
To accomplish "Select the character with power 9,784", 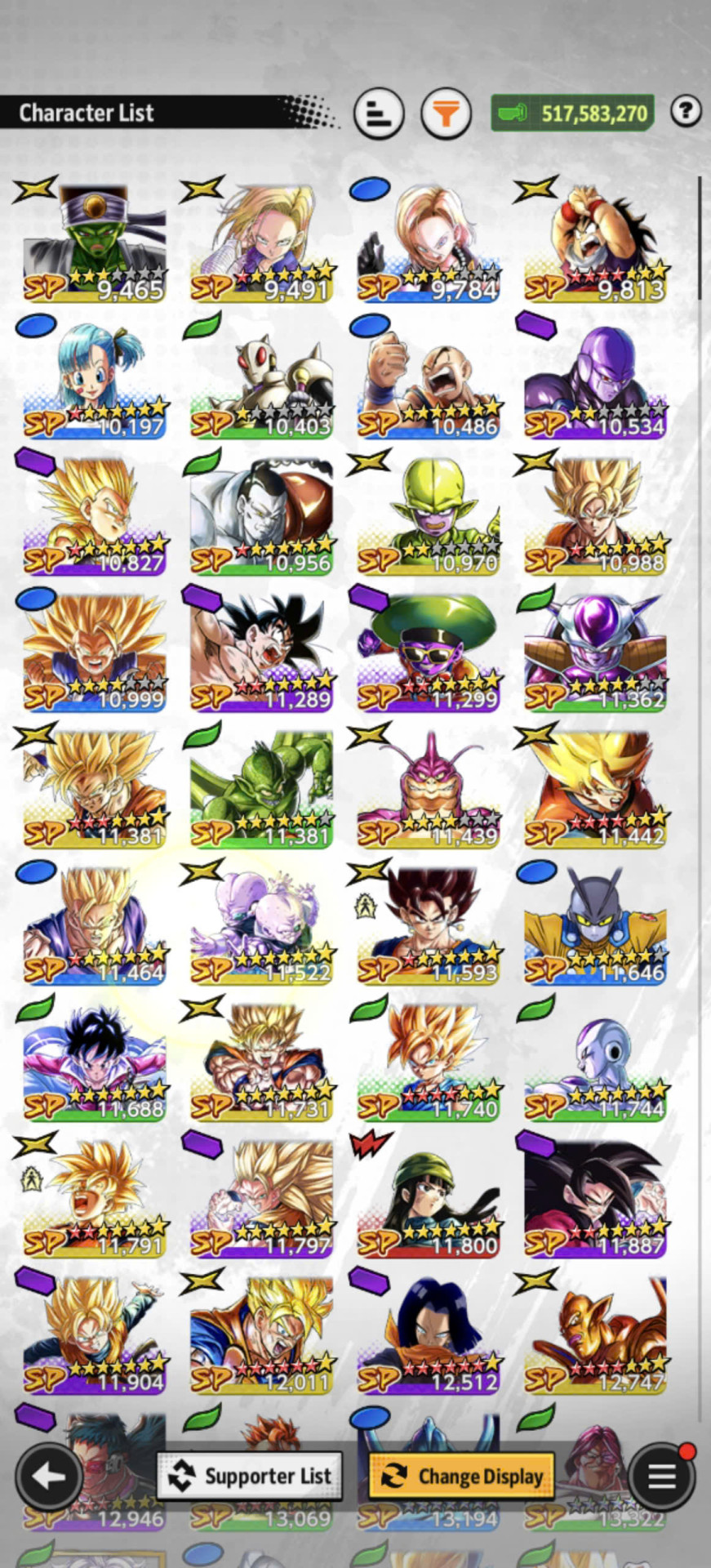I will (x=428, y=243).
